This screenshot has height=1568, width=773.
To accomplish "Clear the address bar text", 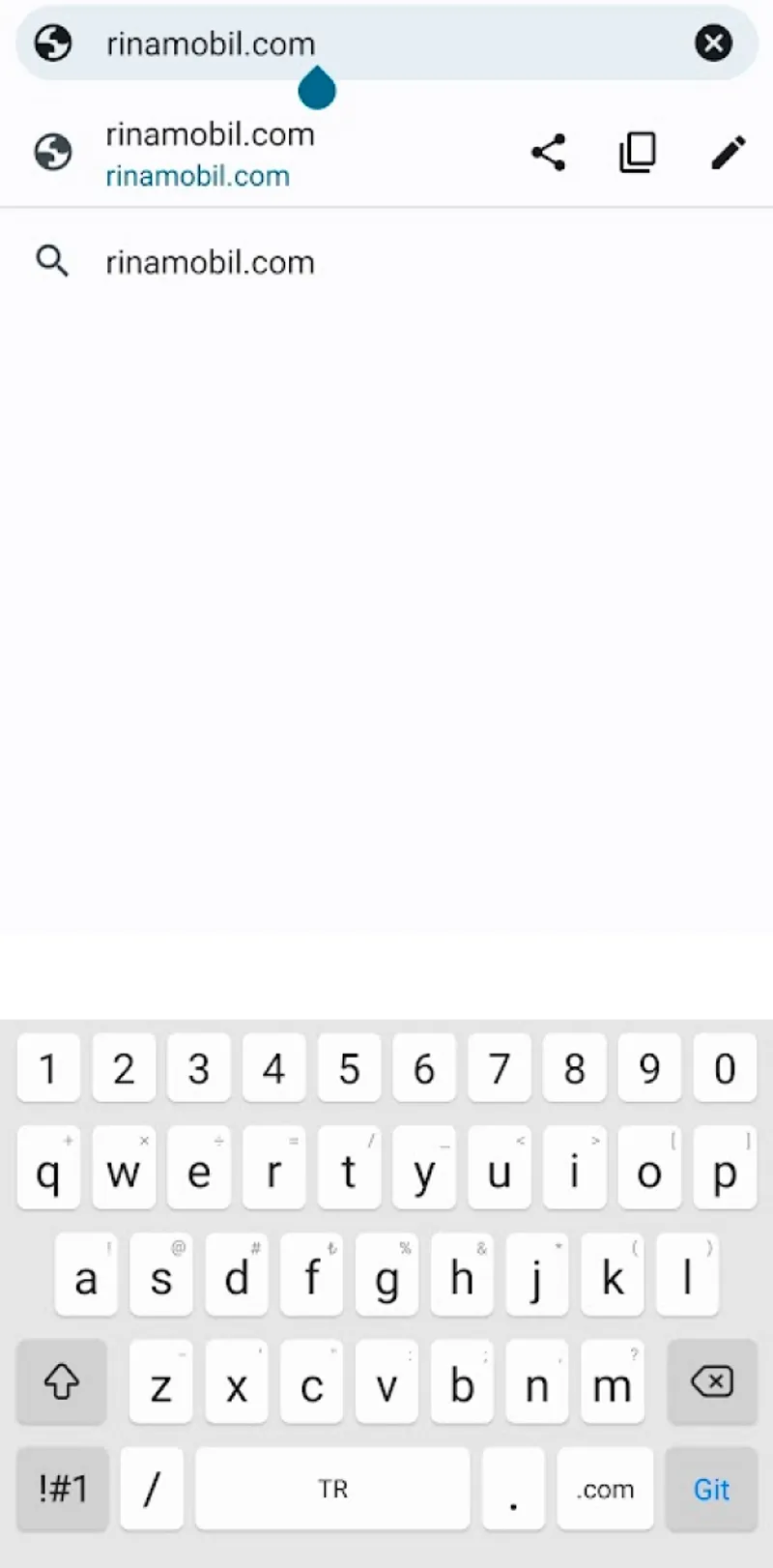I will click(713, 43).
